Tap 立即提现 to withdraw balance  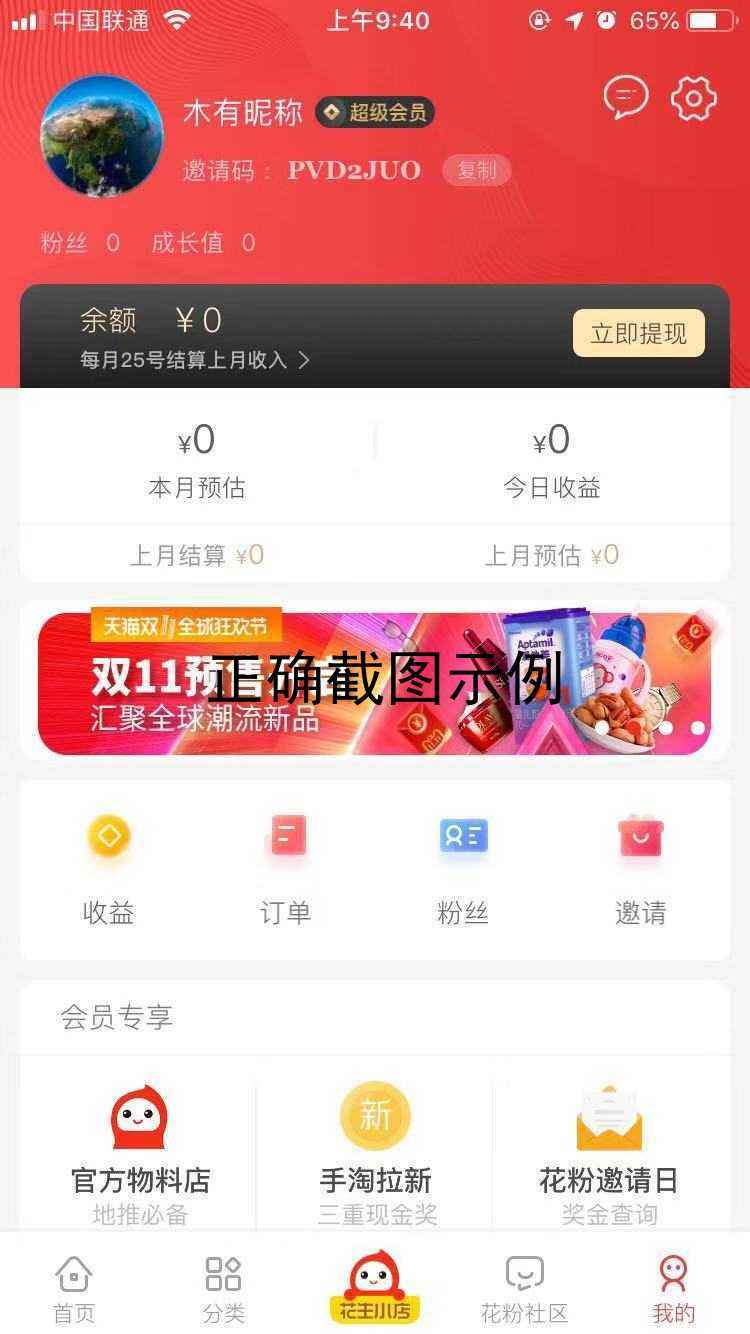[638, 334]
